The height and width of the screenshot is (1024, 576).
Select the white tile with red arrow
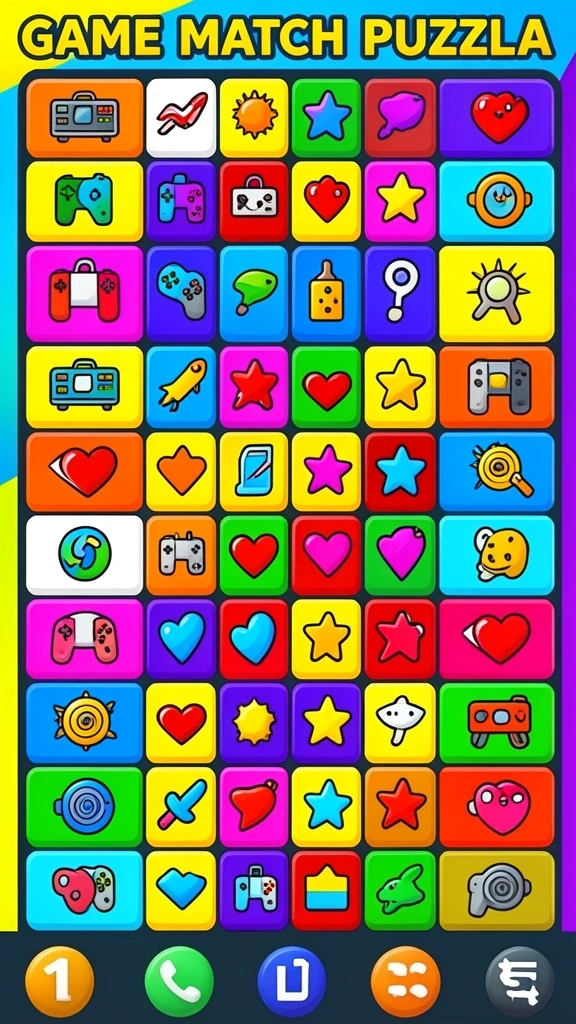coord(181,118)
